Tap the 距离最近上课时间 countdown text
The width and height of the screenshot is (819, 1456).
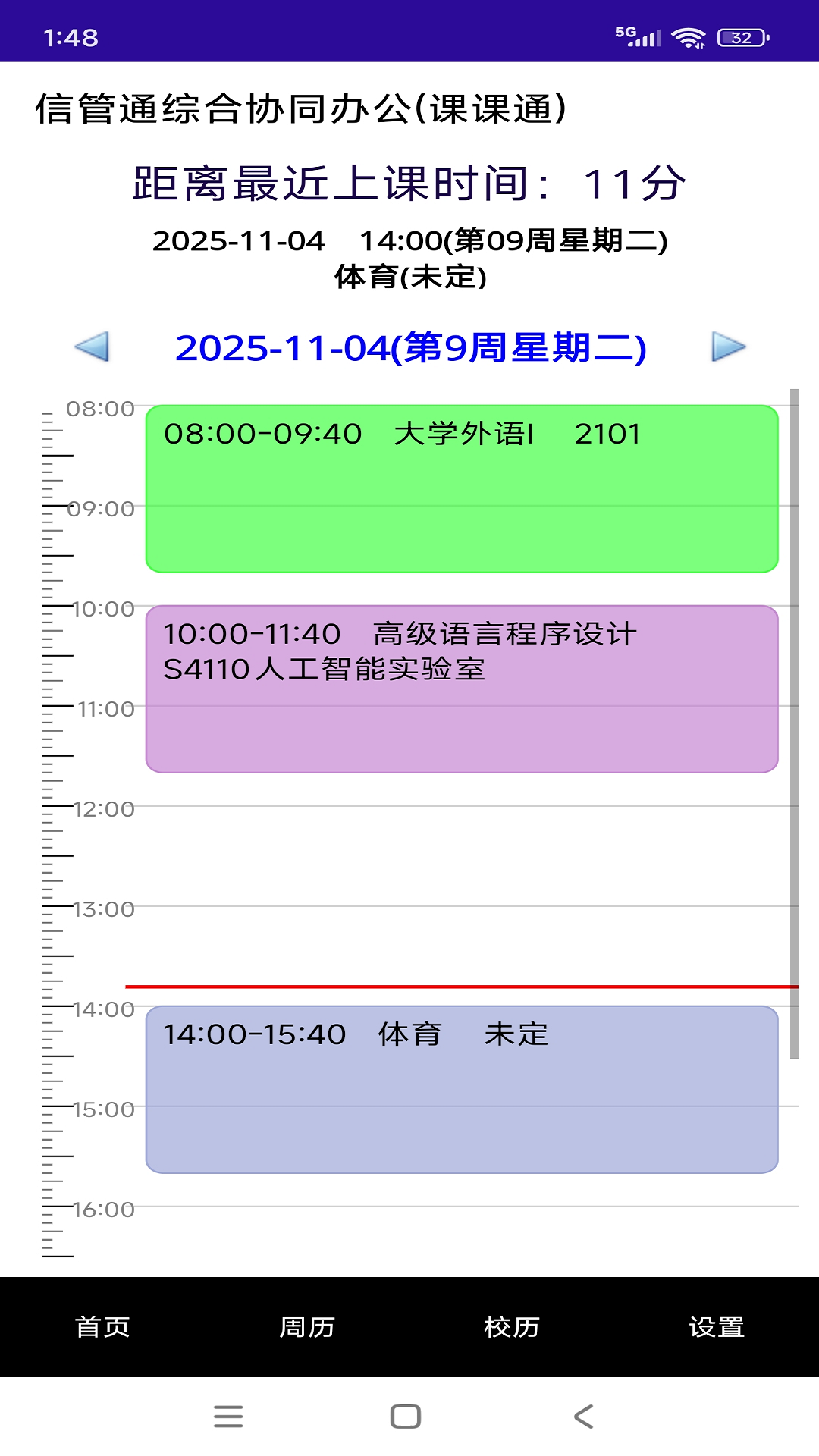409,182
